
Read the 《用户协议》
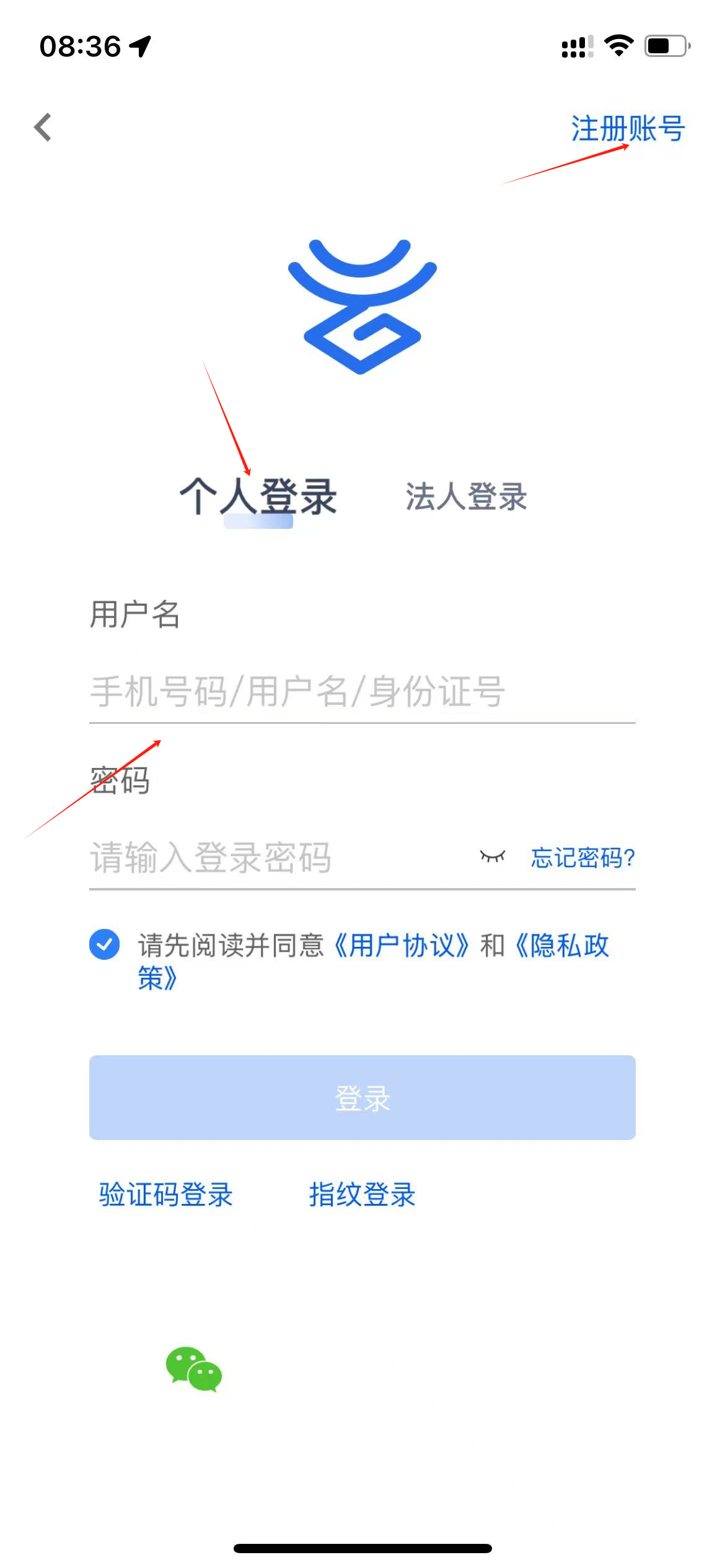tap(402, 946)
